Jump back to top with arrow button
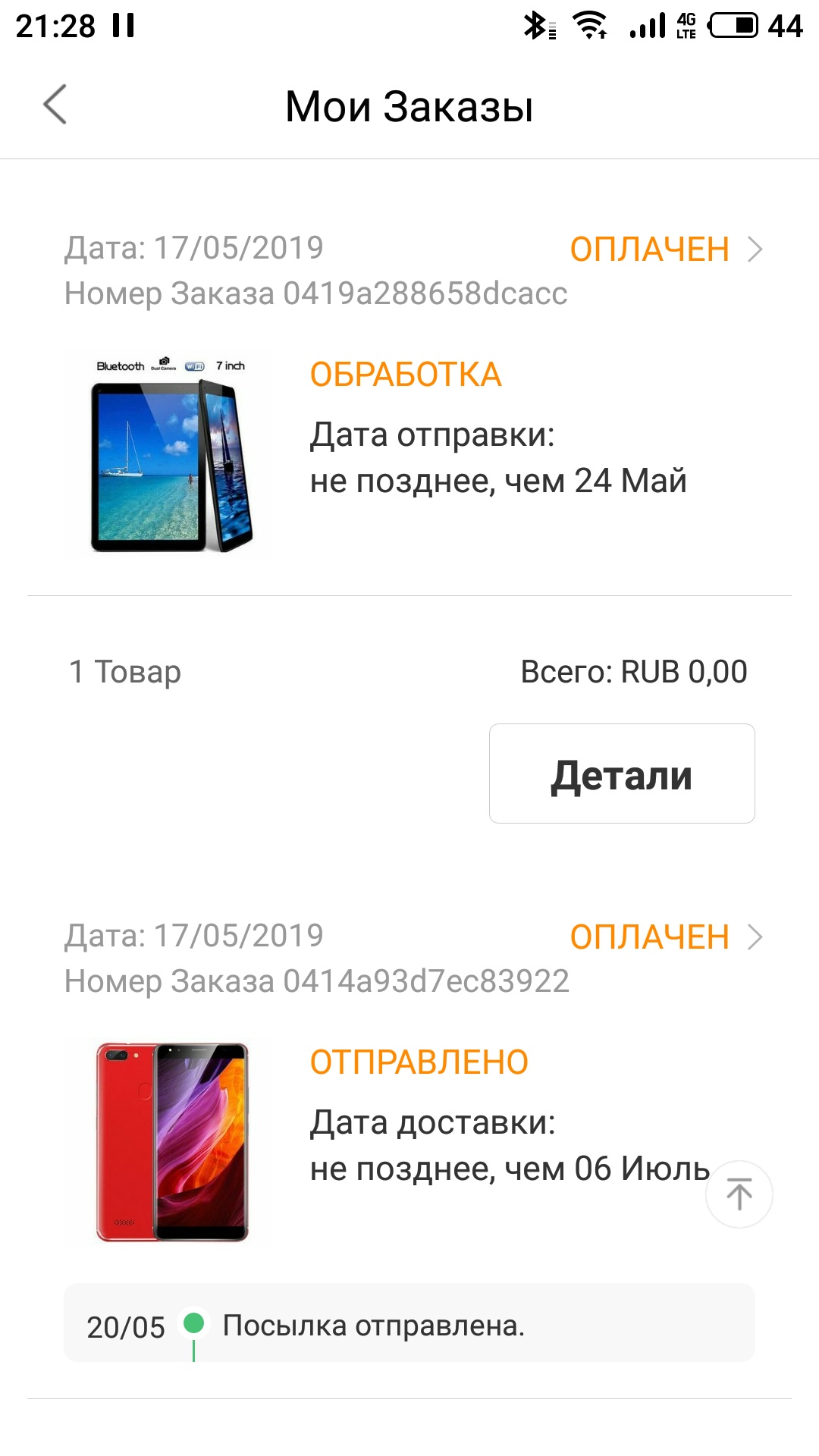The width and height of the screenshot is (819, 1456). [x=739, y=1194]
